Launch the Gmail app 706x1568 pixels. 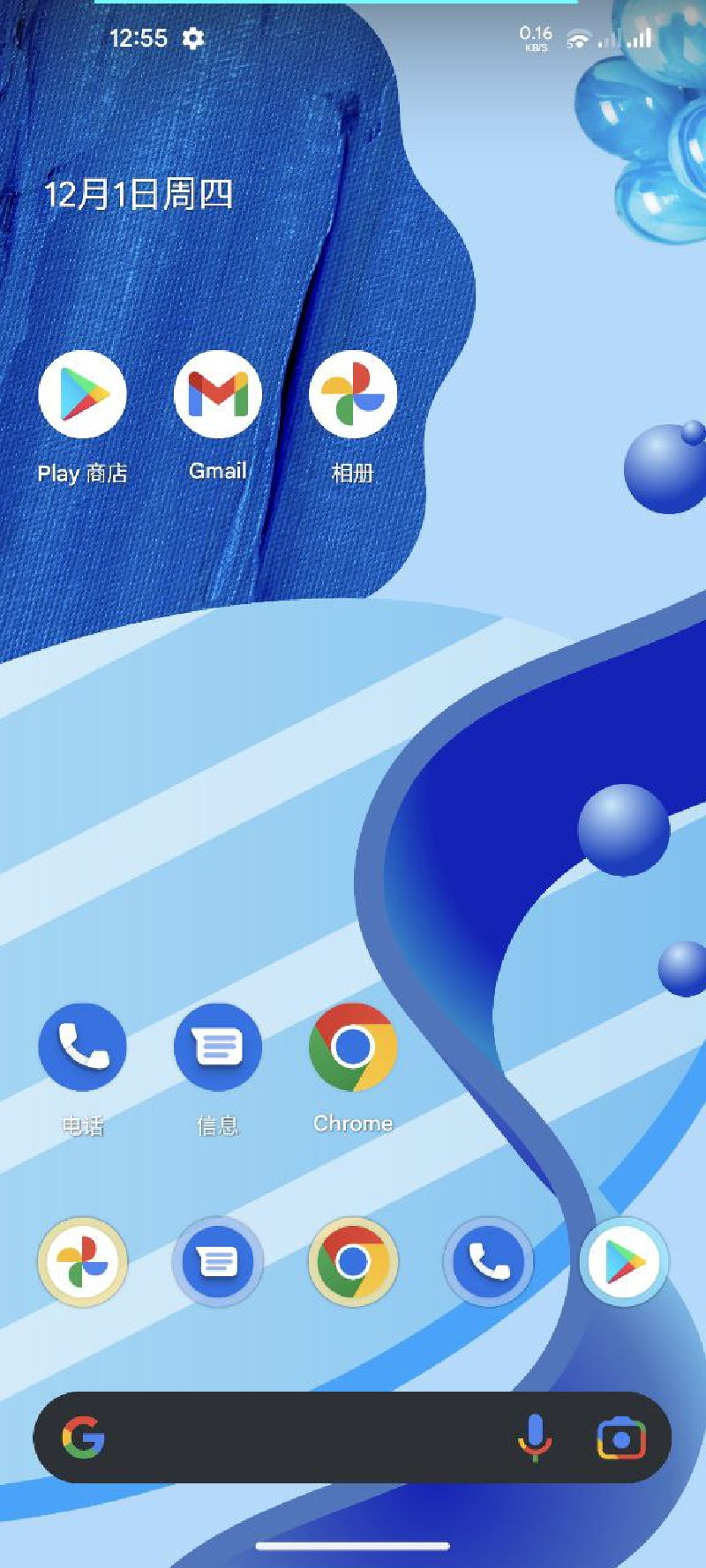pyautogui.click(x=218, y=395)
